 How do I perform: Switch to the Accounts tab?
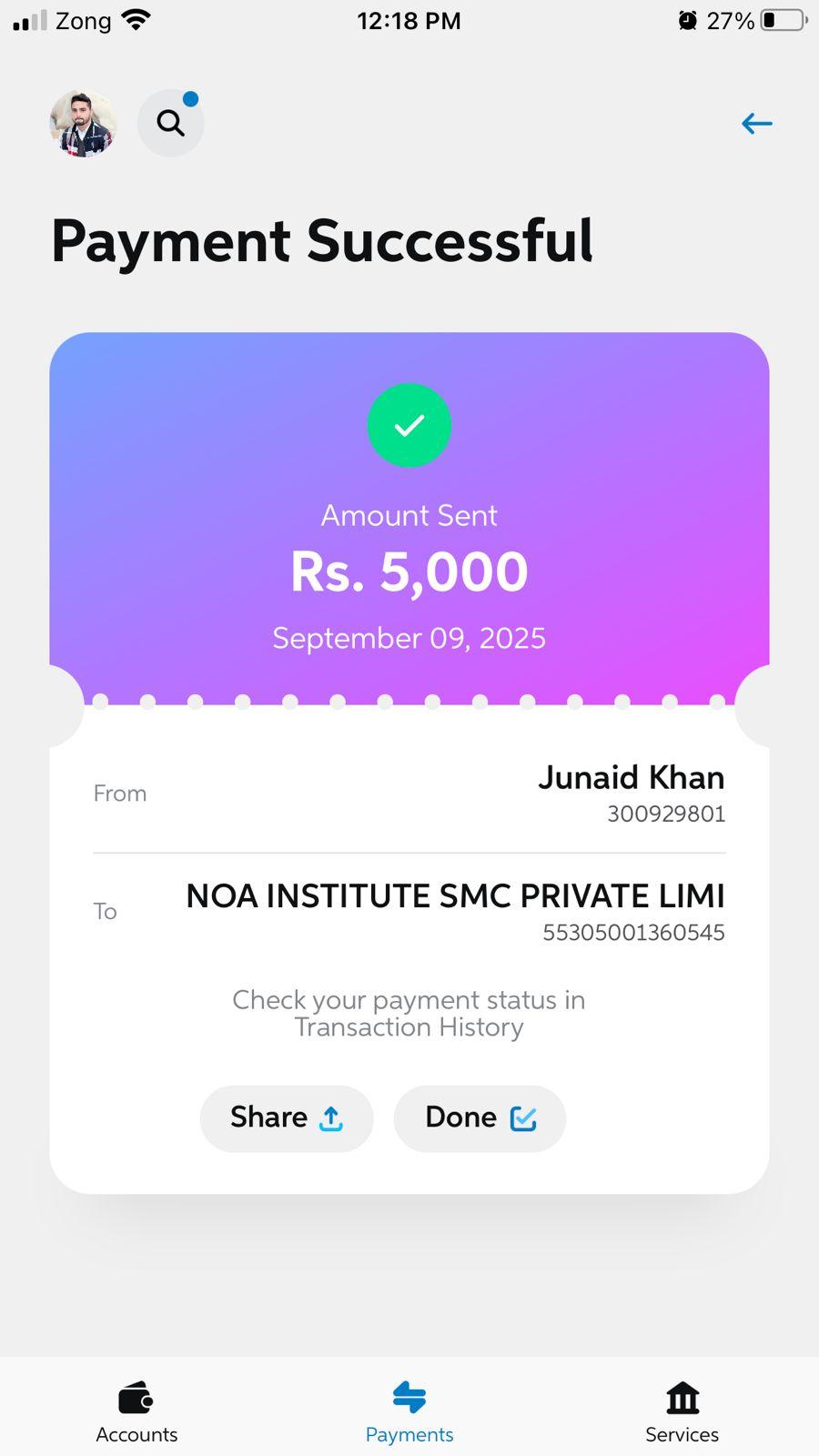click(136, 1411)
